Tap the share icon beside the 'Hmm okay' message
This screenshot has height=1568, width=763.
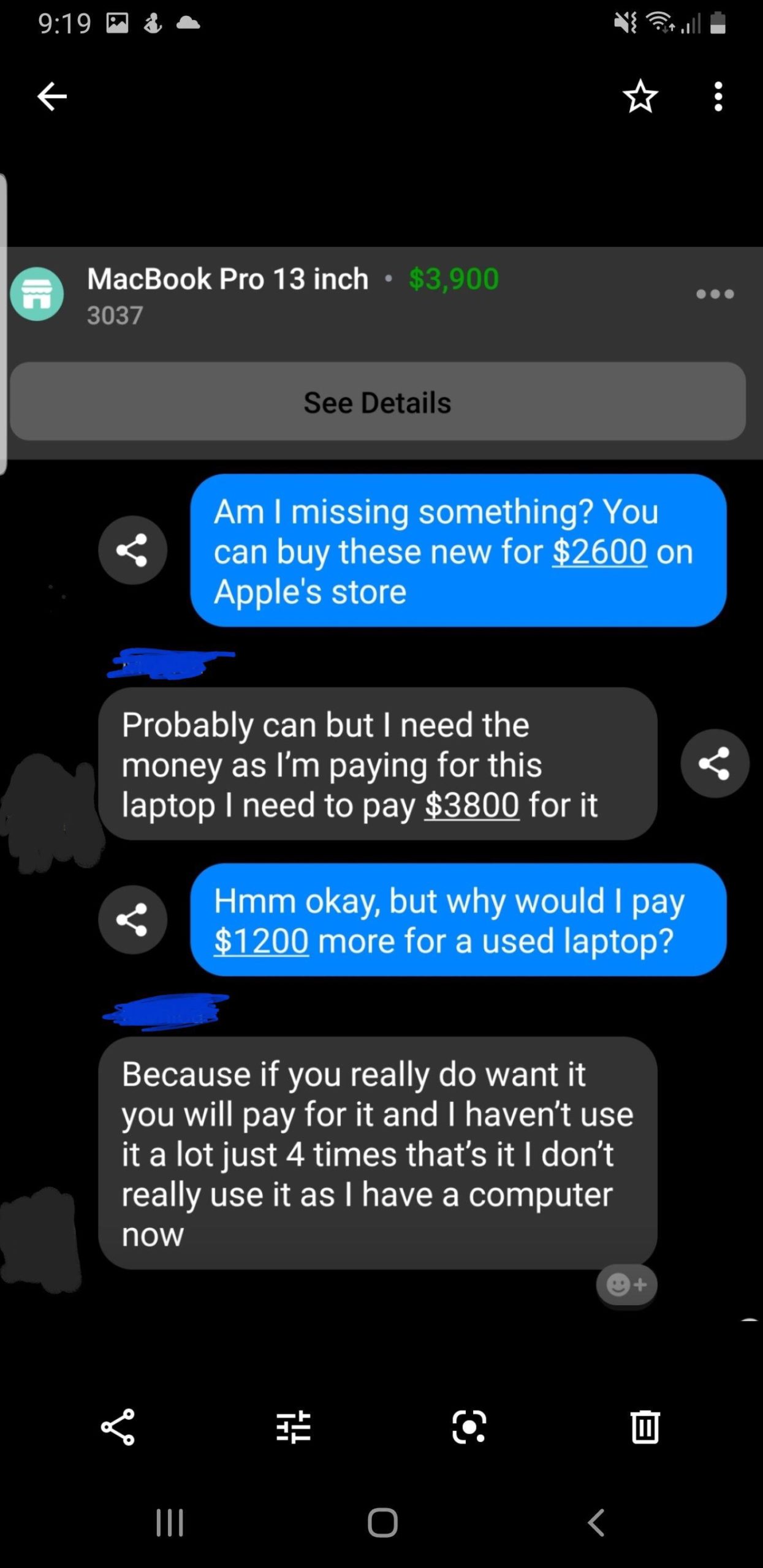pyautogui.click(x=132, y=921)
